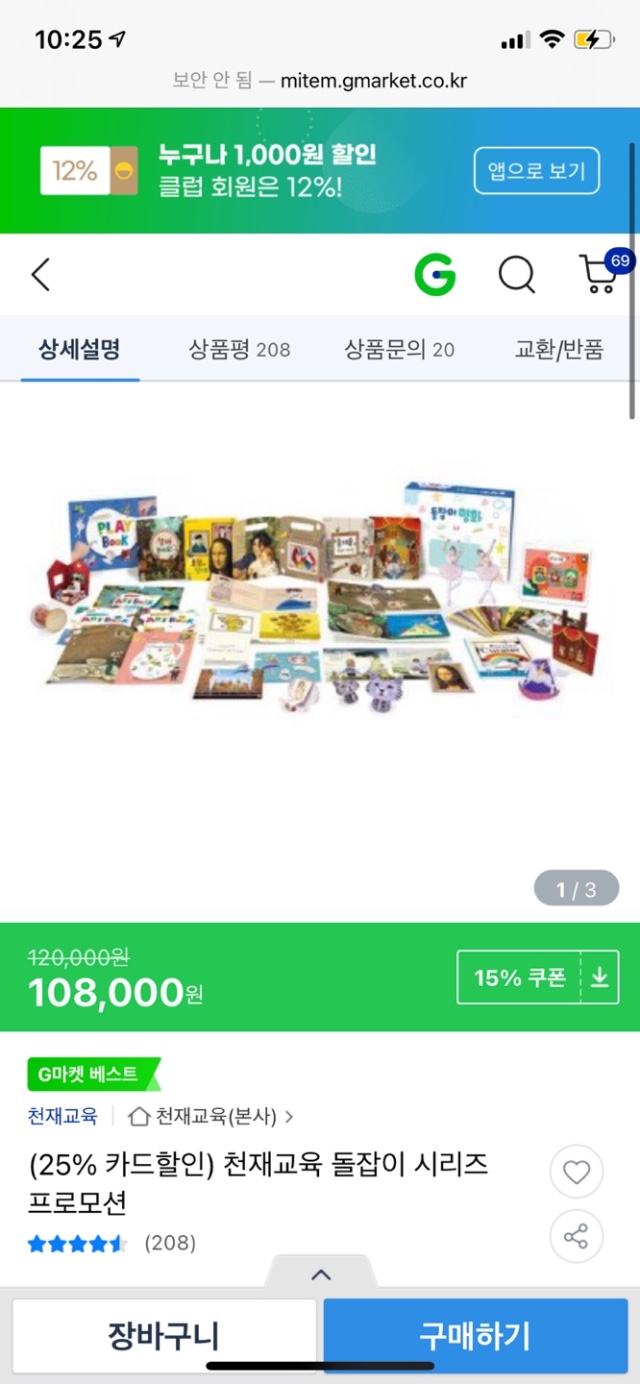Open the shopping cart with 69 items
This screenshot has width=640, height=1384.
tap(600, 274)
